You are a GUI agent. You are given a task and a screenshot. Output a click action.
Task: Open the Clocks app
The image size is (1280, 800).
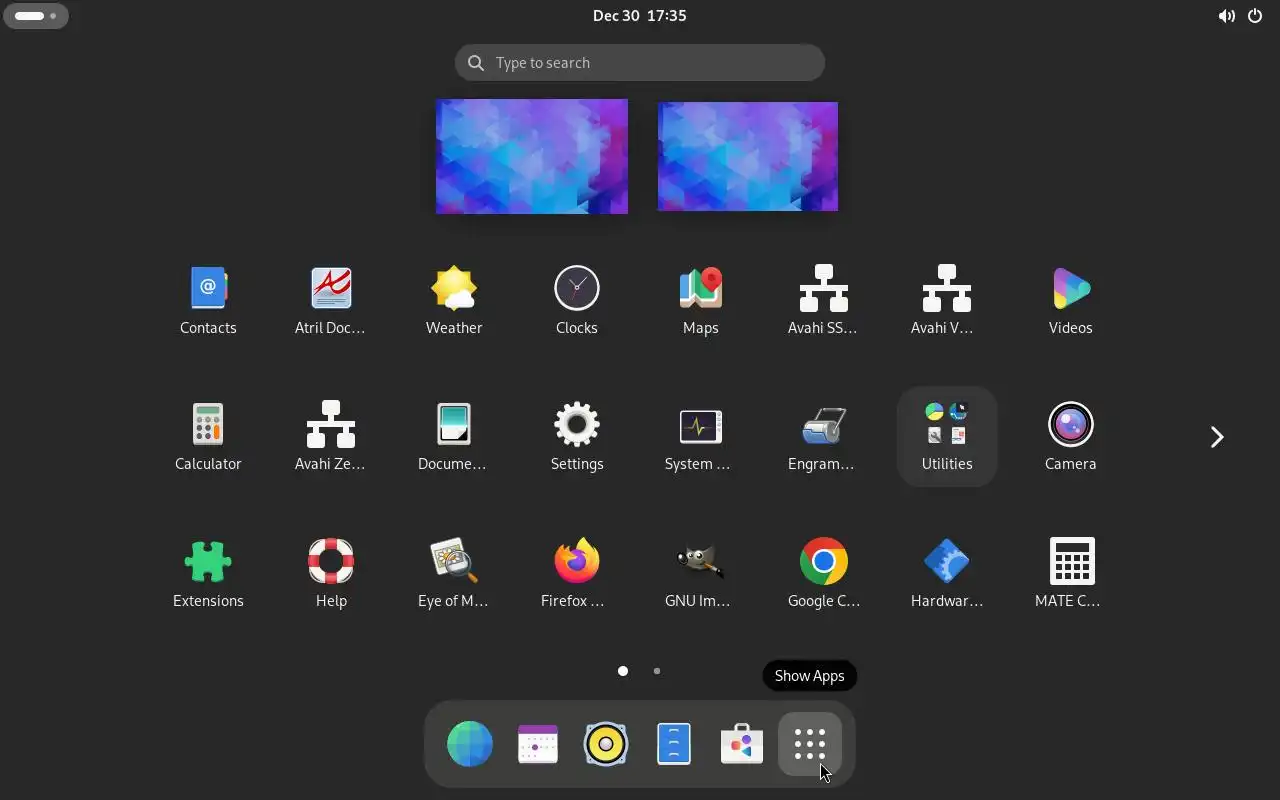pyautogui.click(x=577, y=299)
